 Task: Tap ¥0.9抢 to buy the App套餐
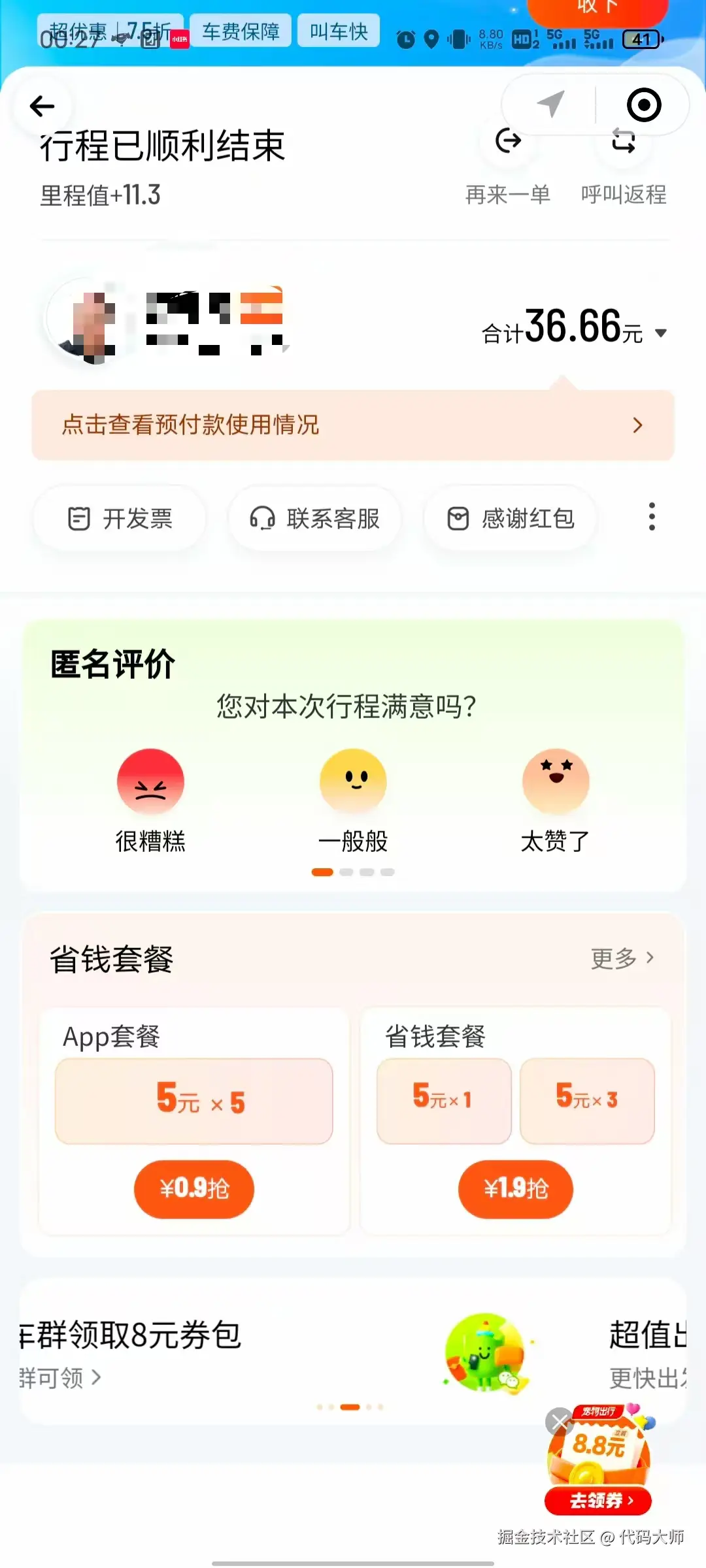click(x=193, y=1189)
